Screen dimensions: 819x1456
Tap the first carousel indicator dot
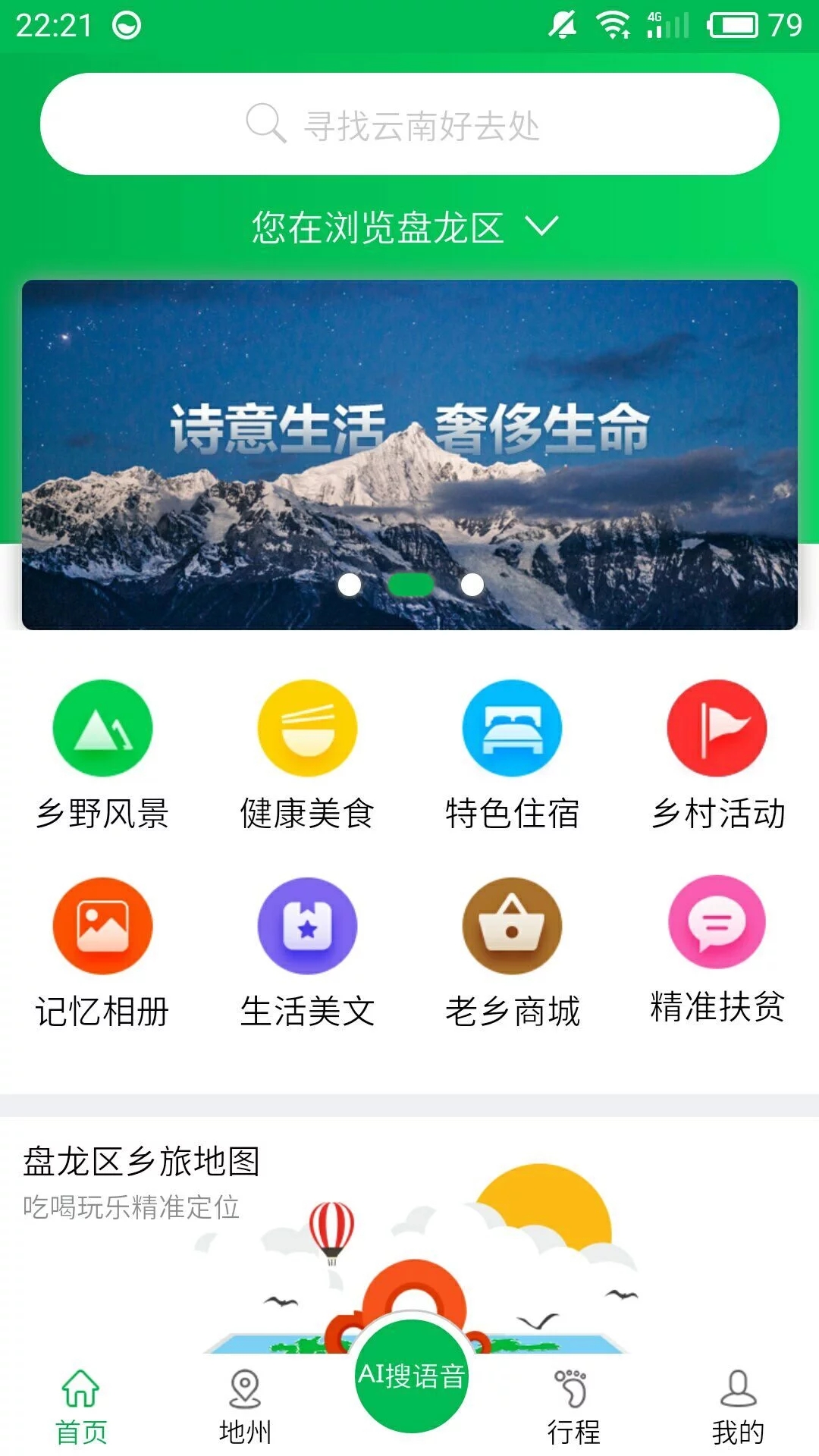[x=350, y=584]
